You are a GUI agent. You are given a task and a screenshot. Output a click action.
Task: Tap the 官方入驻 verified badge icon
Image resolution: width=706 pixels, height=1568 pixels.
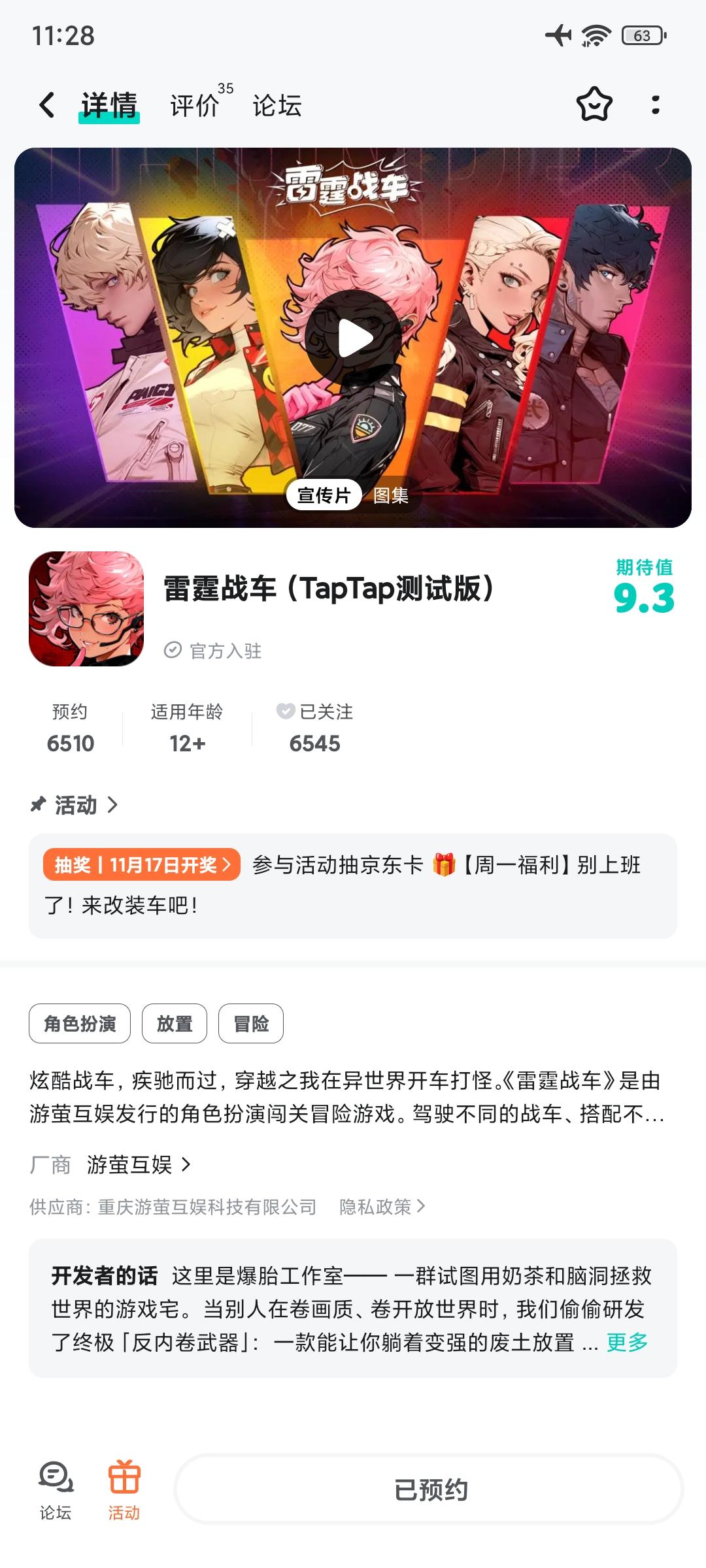coord(172,649)
